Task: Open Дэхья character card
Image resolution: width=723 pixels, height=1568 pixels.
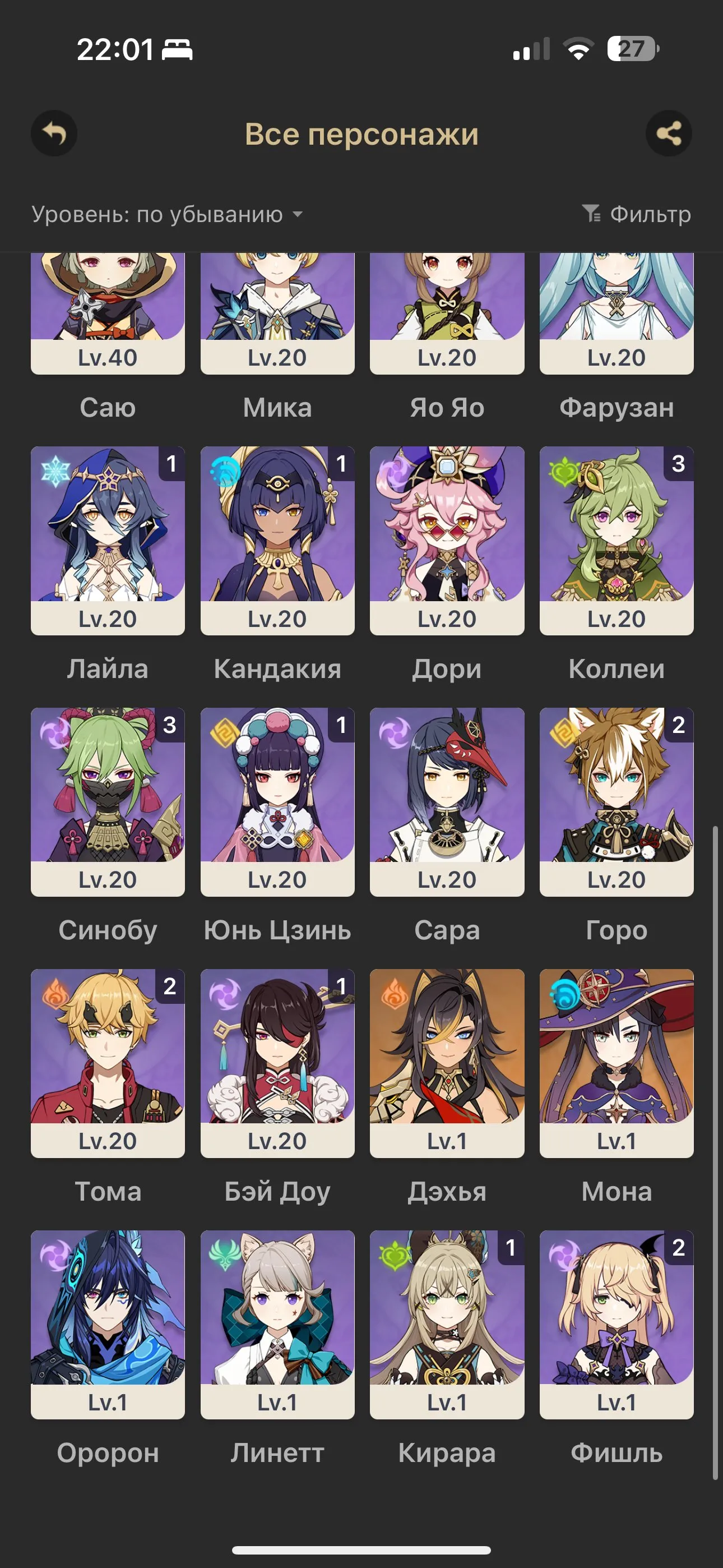Action: [x=447, y=1063]
